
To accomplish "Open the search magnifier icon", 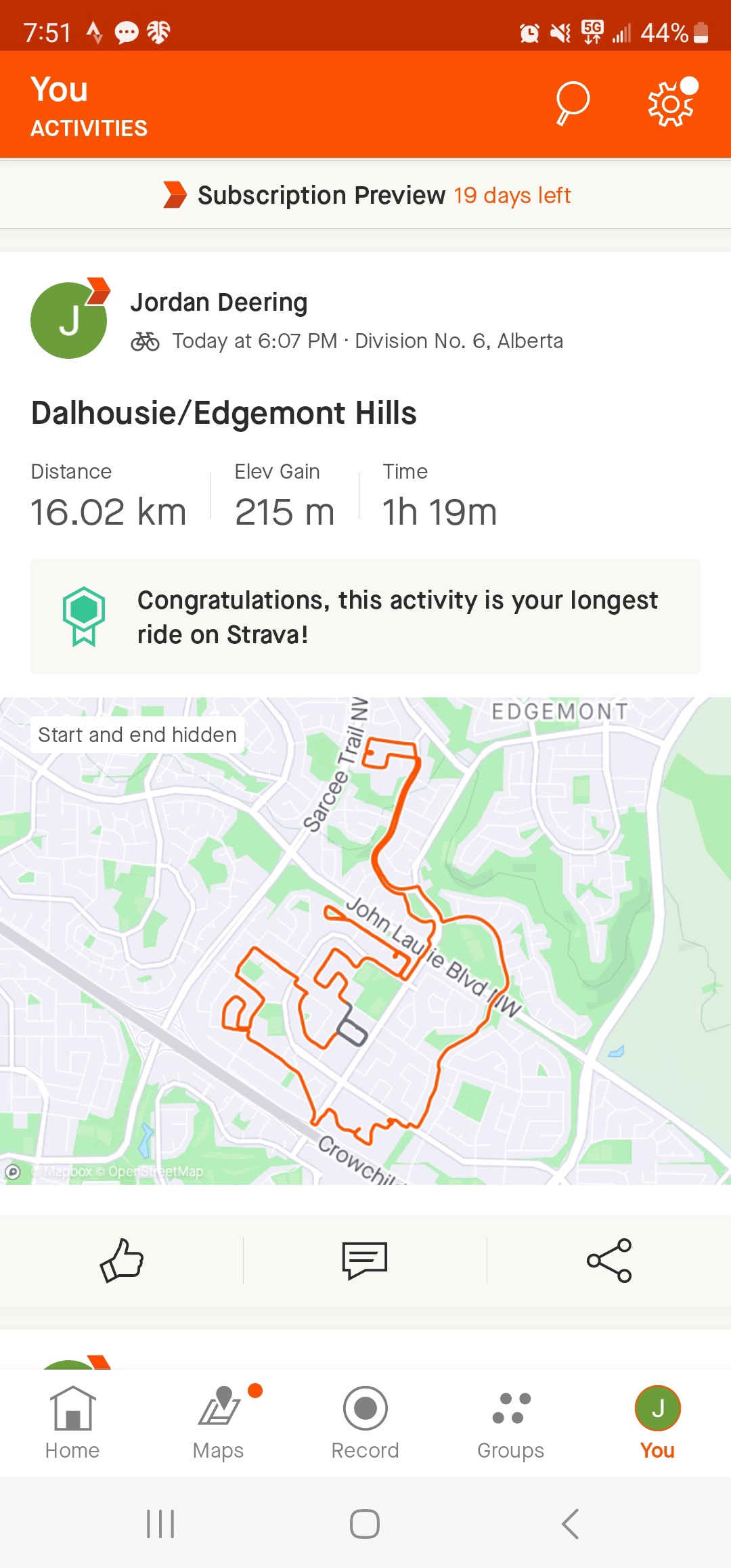I will click(x=573, y=104).
